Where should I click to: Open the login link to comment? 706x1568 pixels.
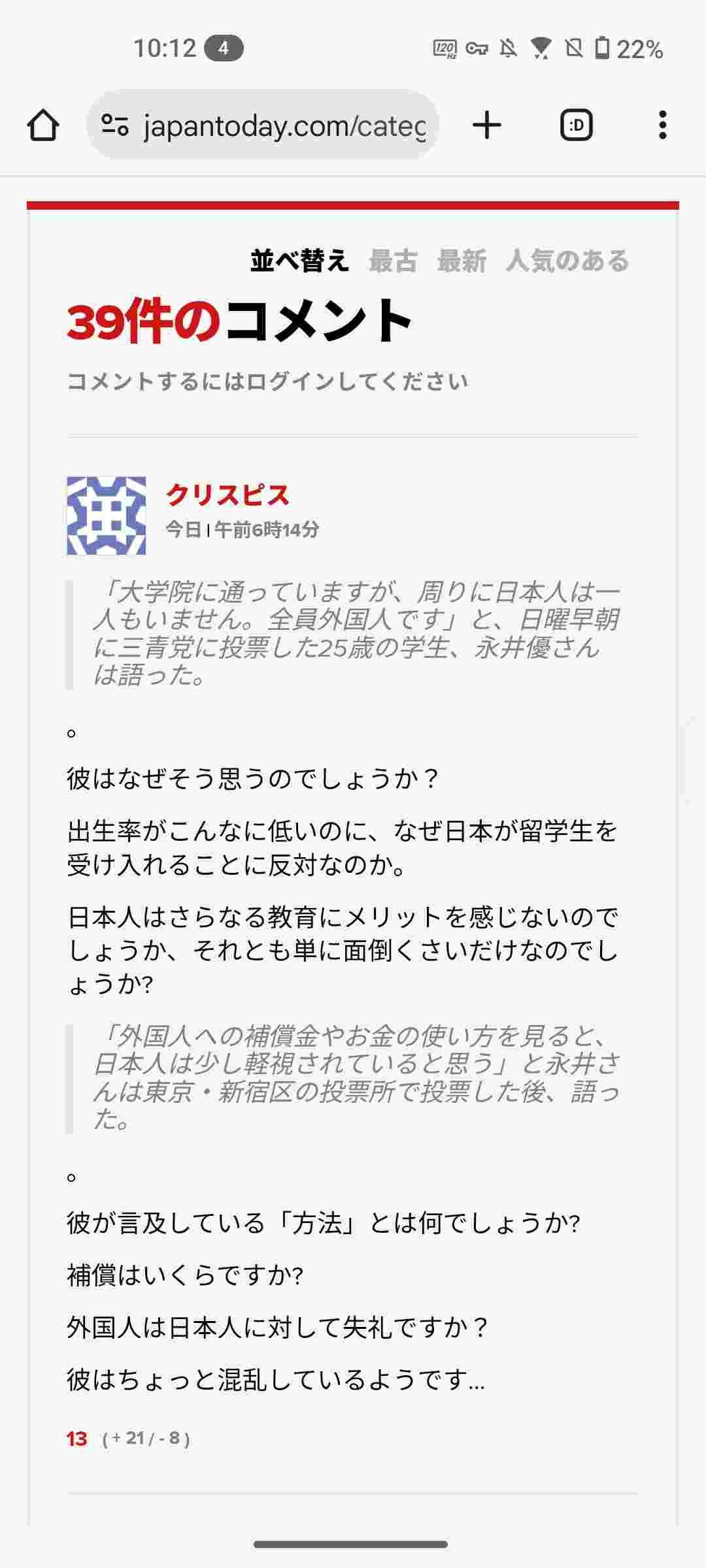pos(267,381)
